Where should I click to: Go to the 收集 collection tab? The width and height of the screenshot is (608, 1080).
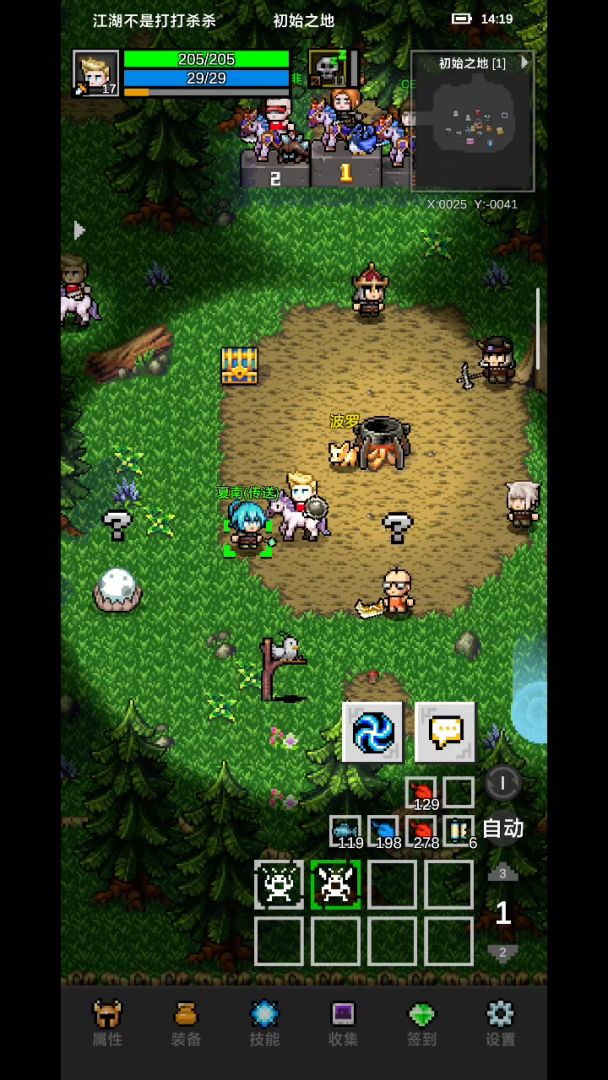click(x=343, y=1023)
